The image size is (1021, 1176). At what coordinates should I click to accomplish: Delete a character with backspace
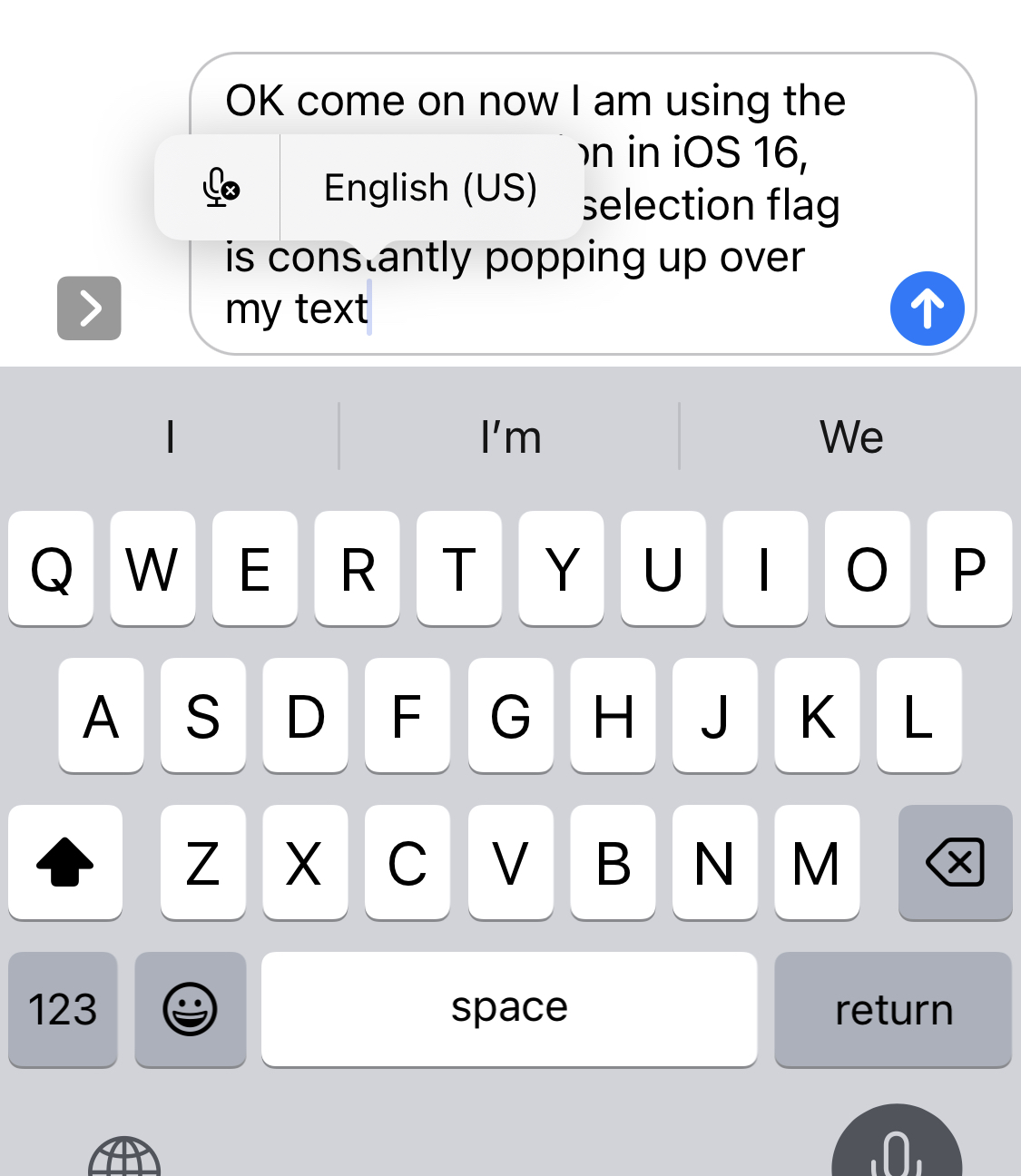[x=955, y=862]
